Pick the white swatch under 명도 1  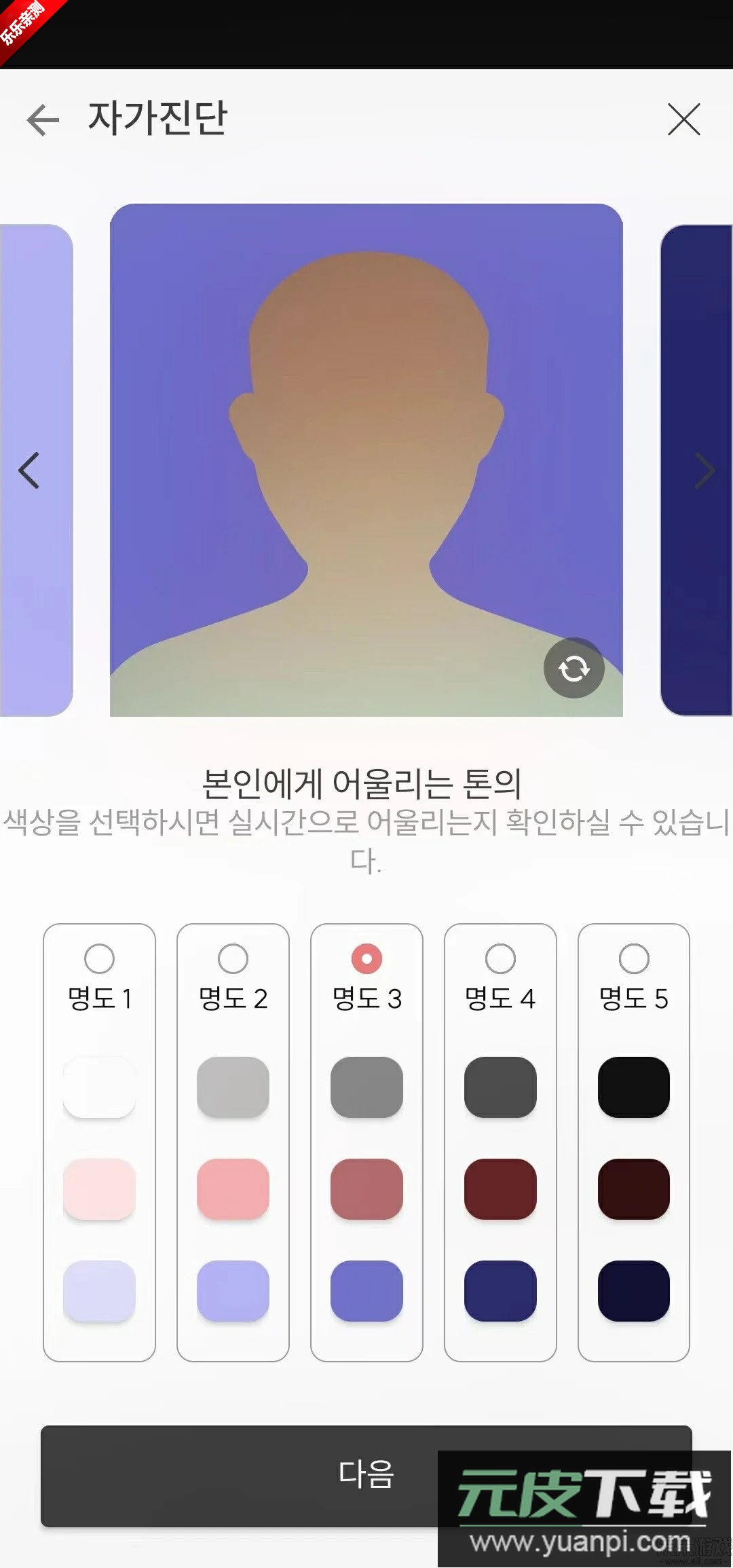pos(100,1087)
